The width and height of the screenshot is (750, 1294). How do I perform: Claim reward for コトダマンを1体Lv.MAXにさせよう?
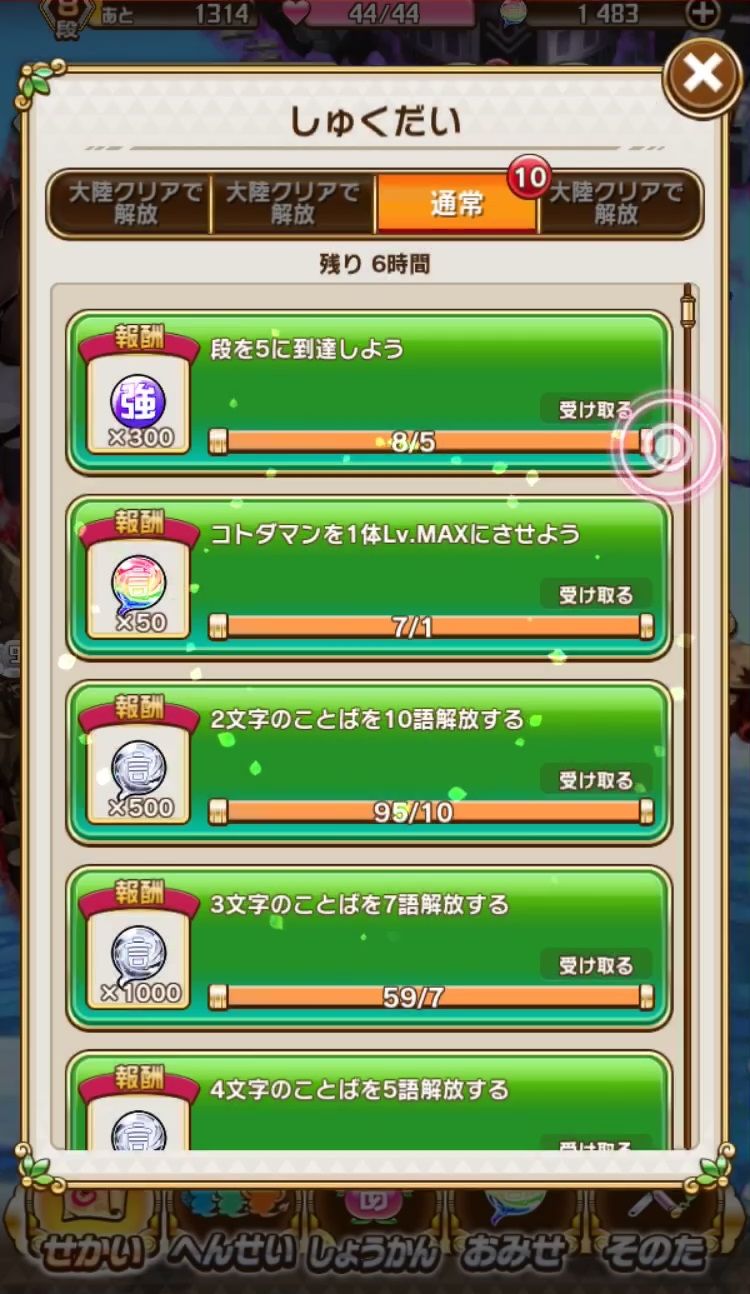[x=596, y=594]
